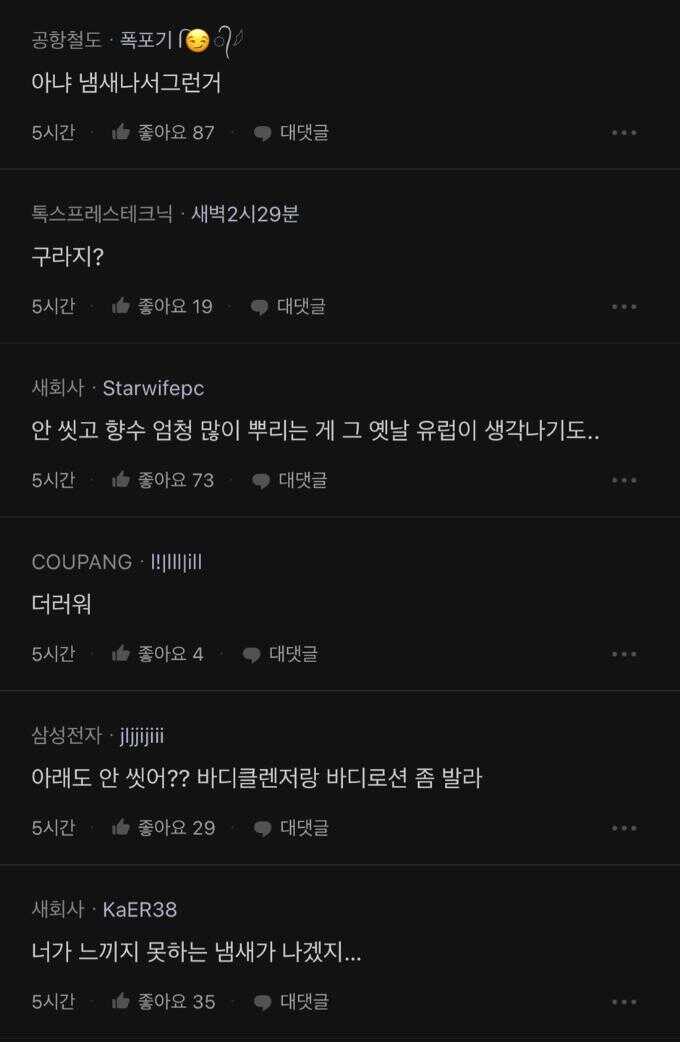Open more options on the 폭포기 comment
This screenshot has height=1042, width=680.
(624, 133)
